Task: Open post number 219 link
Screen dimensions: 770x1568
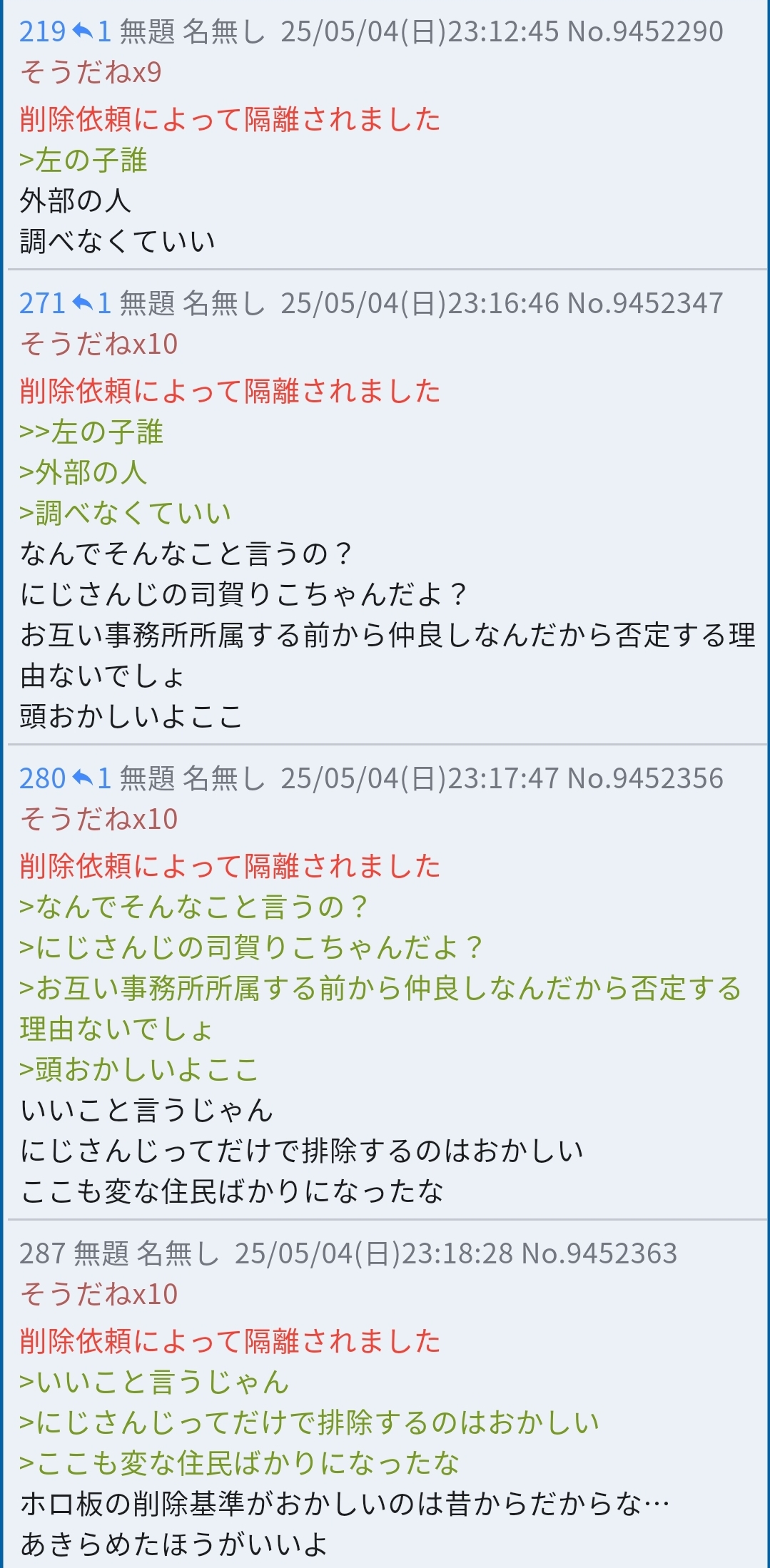Action: [42, 32]
